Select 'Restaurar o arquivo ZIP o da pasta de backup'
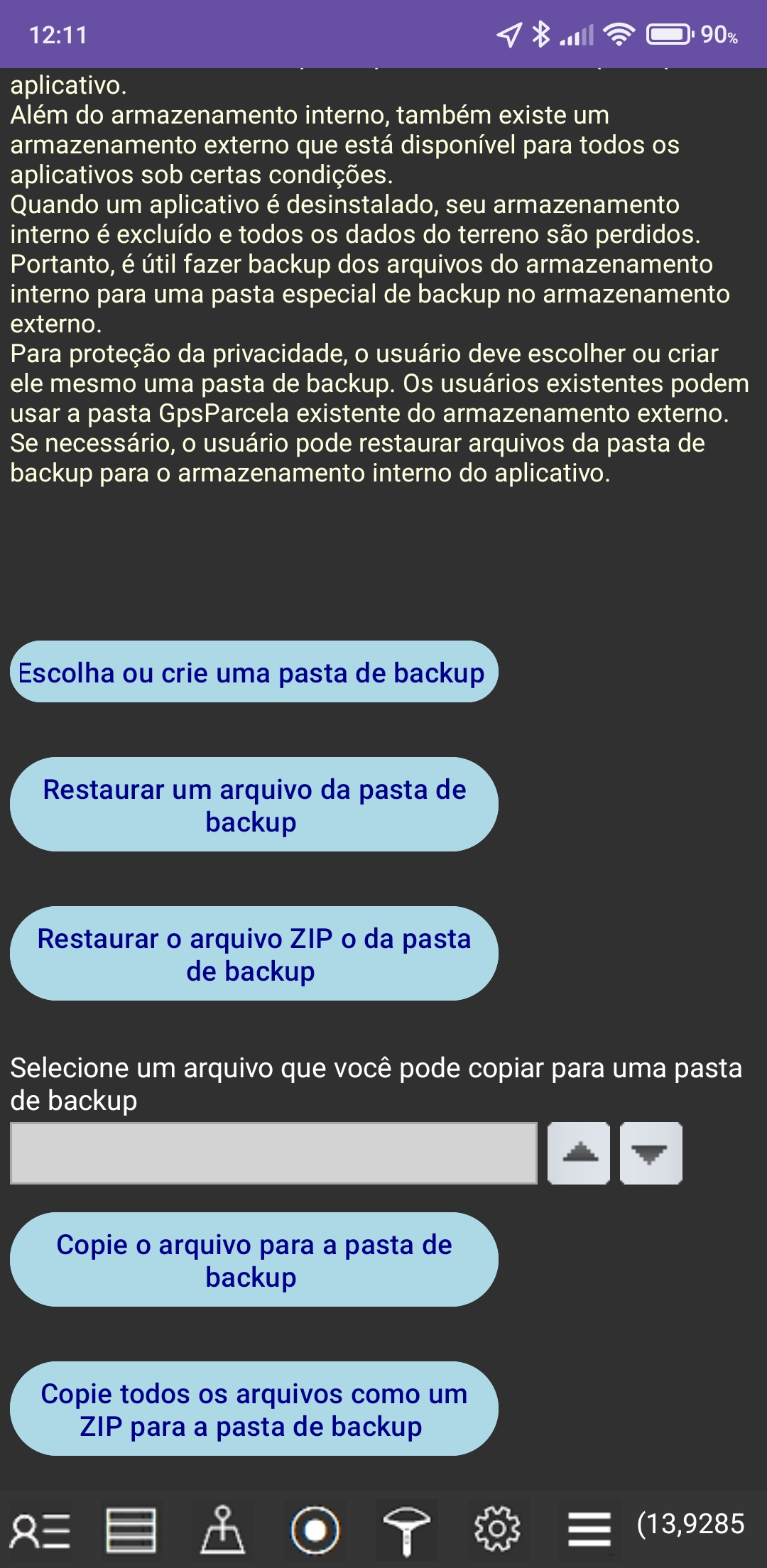Viewport: 767px width, 1568px height. (x=254, y=954)
